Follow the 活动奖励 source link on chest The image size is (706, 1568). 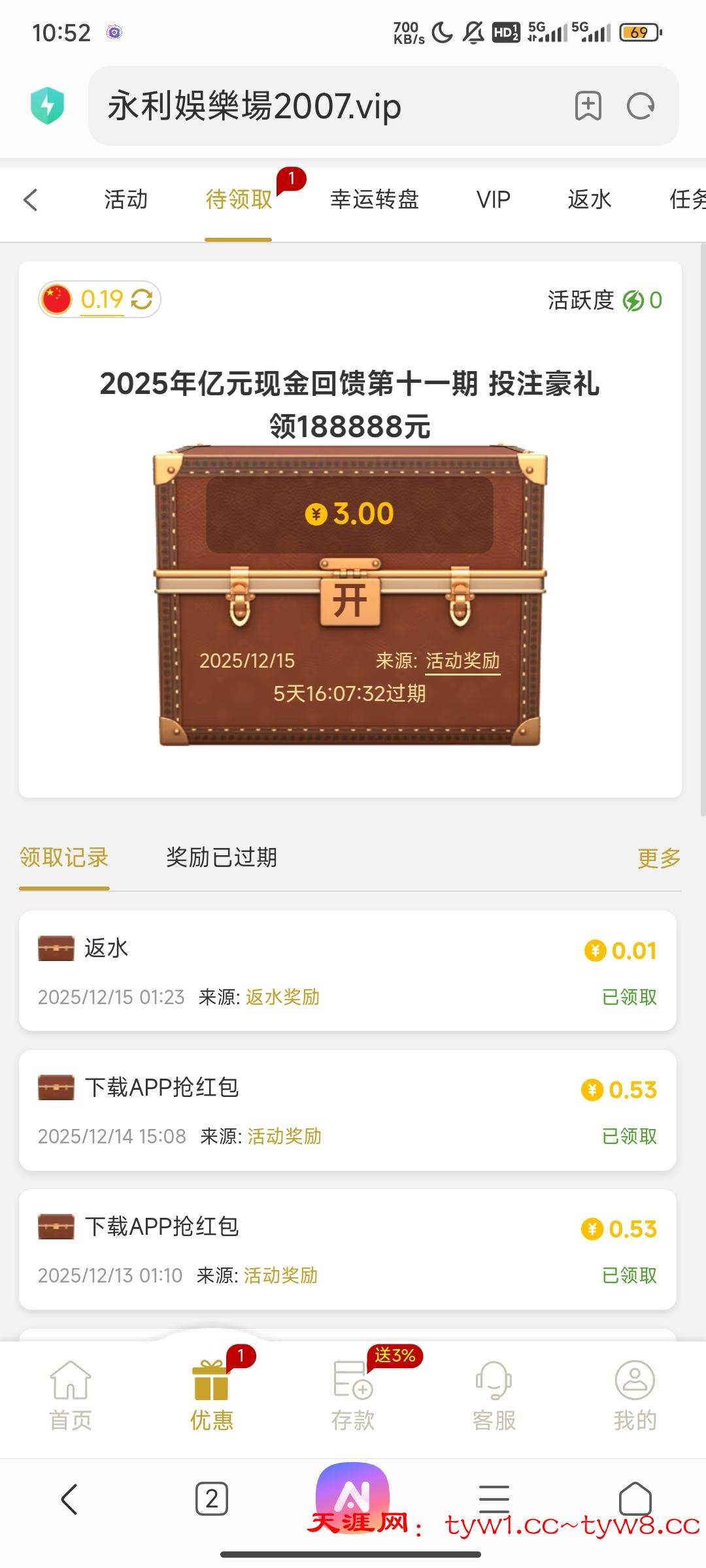[462, 661]
